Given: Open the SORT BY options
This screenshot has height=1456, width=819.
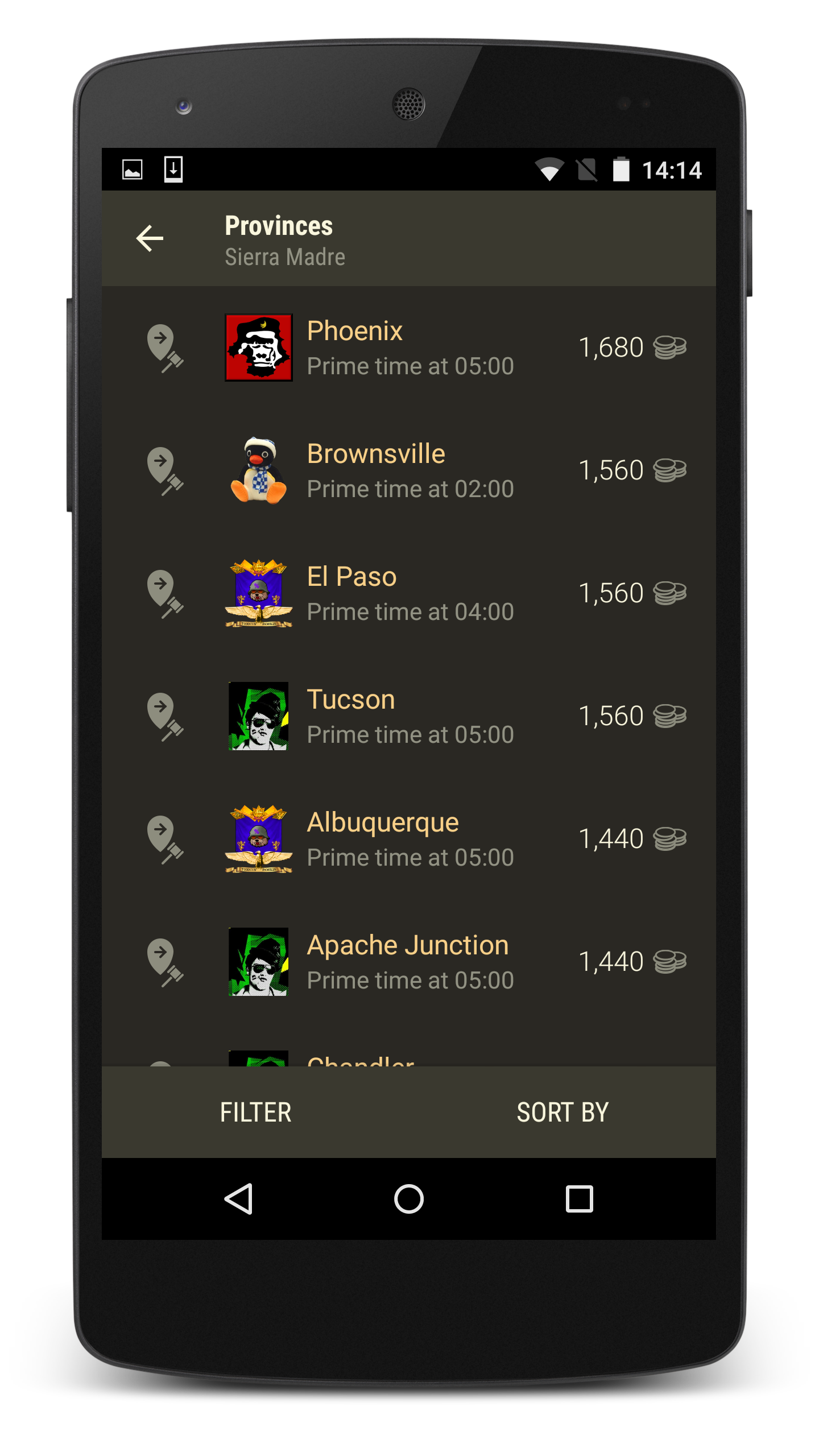Looking at the screenshot, I should point(562,1112).
